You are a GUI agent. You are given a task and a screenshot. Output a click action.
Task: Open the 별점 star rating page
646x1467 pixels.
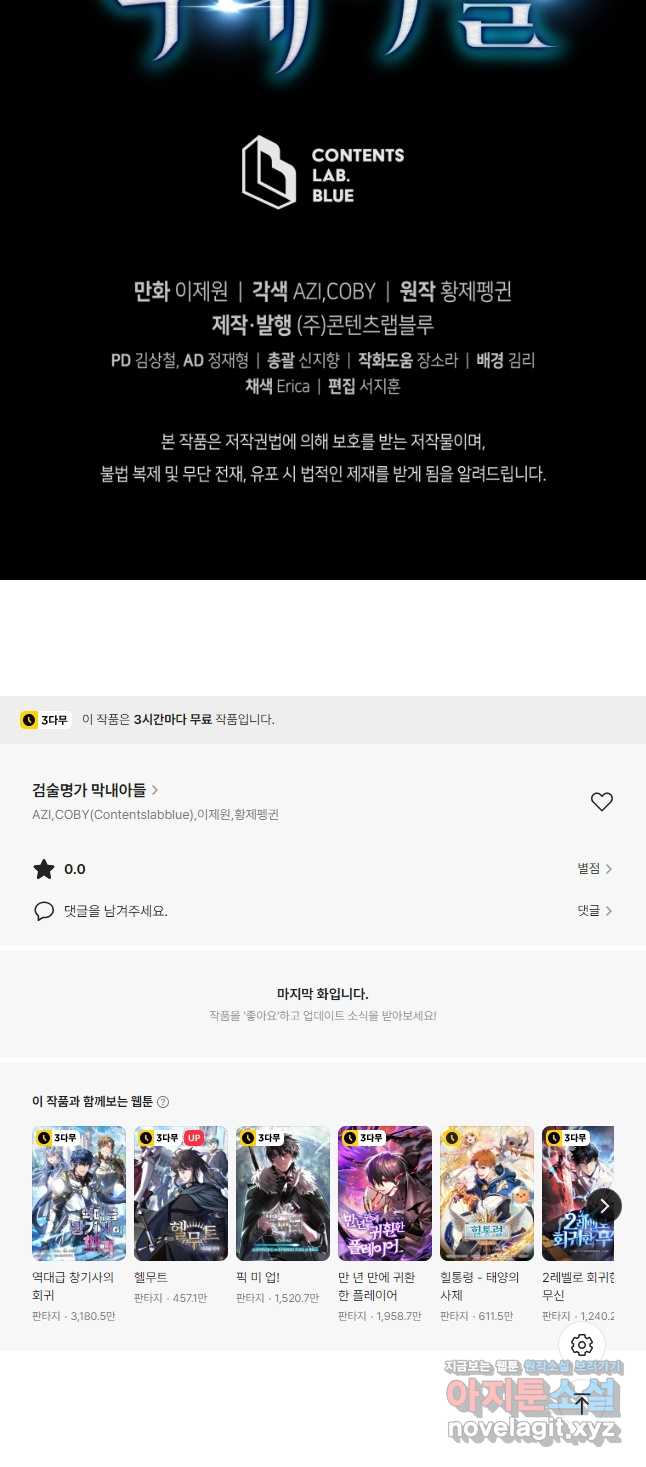click(x=594, y=869)
